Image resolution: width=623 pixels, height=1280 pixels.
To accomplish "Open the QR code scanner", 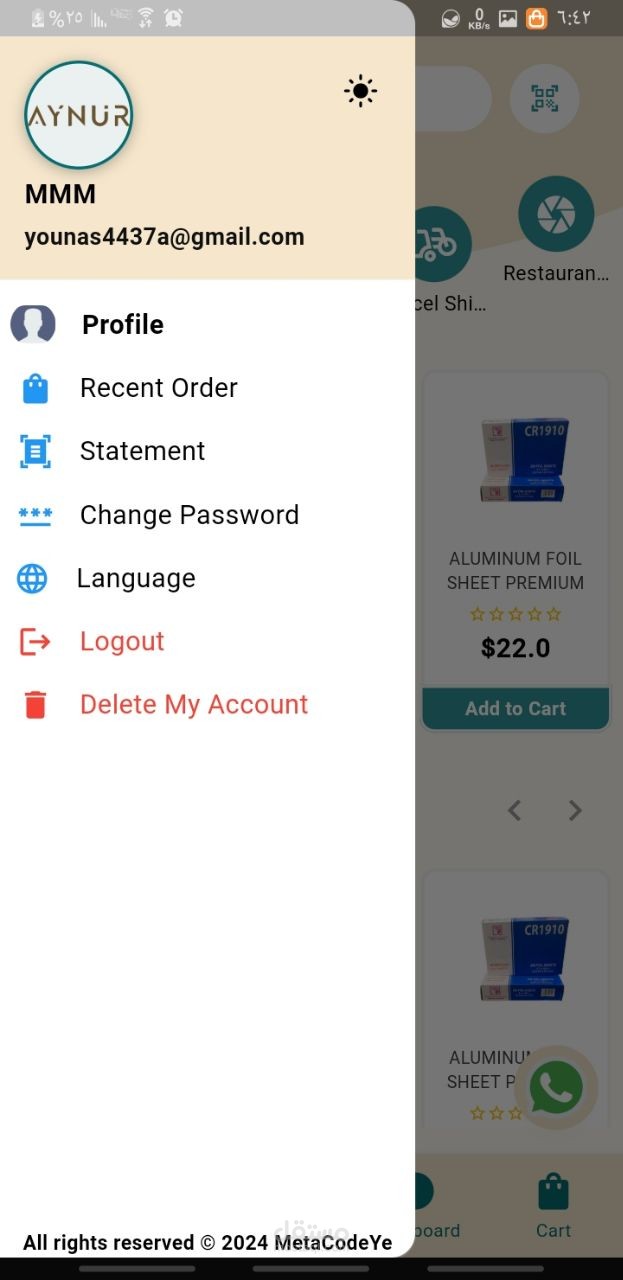I will [544, 99].
